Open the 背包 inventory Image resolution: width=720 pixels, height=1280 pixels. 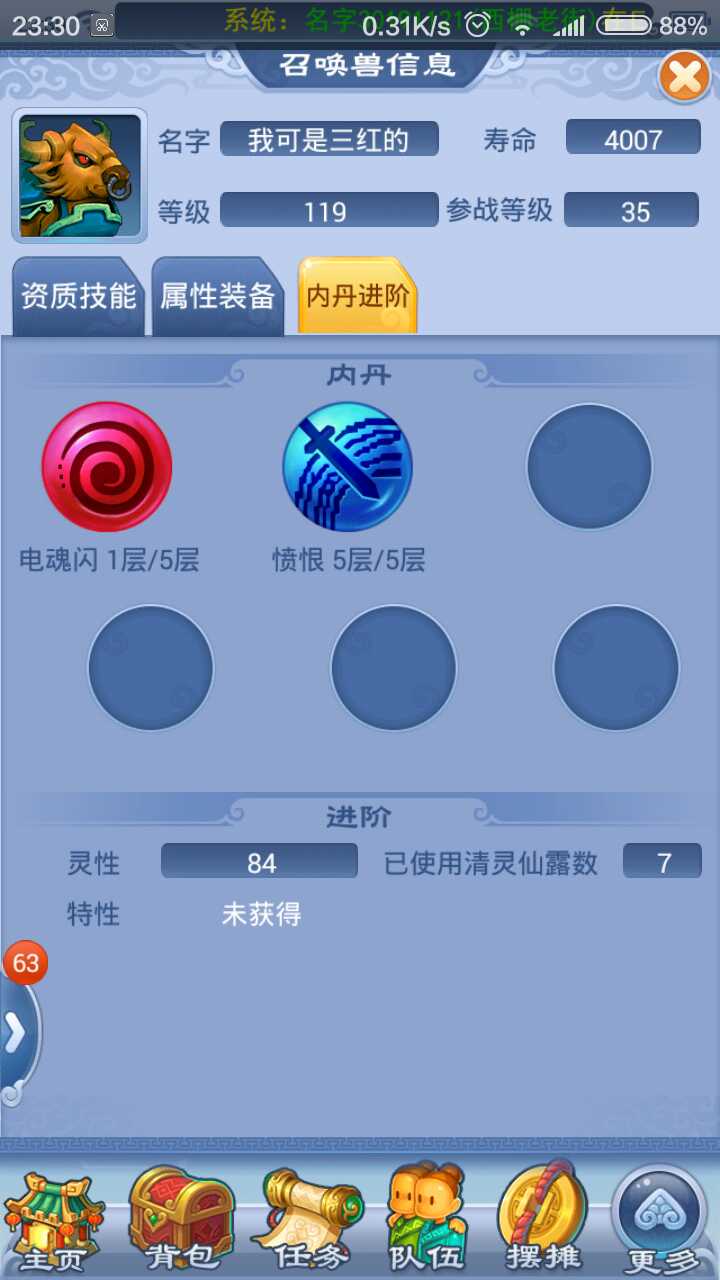pyautogui.click(x=180, y=1217)
